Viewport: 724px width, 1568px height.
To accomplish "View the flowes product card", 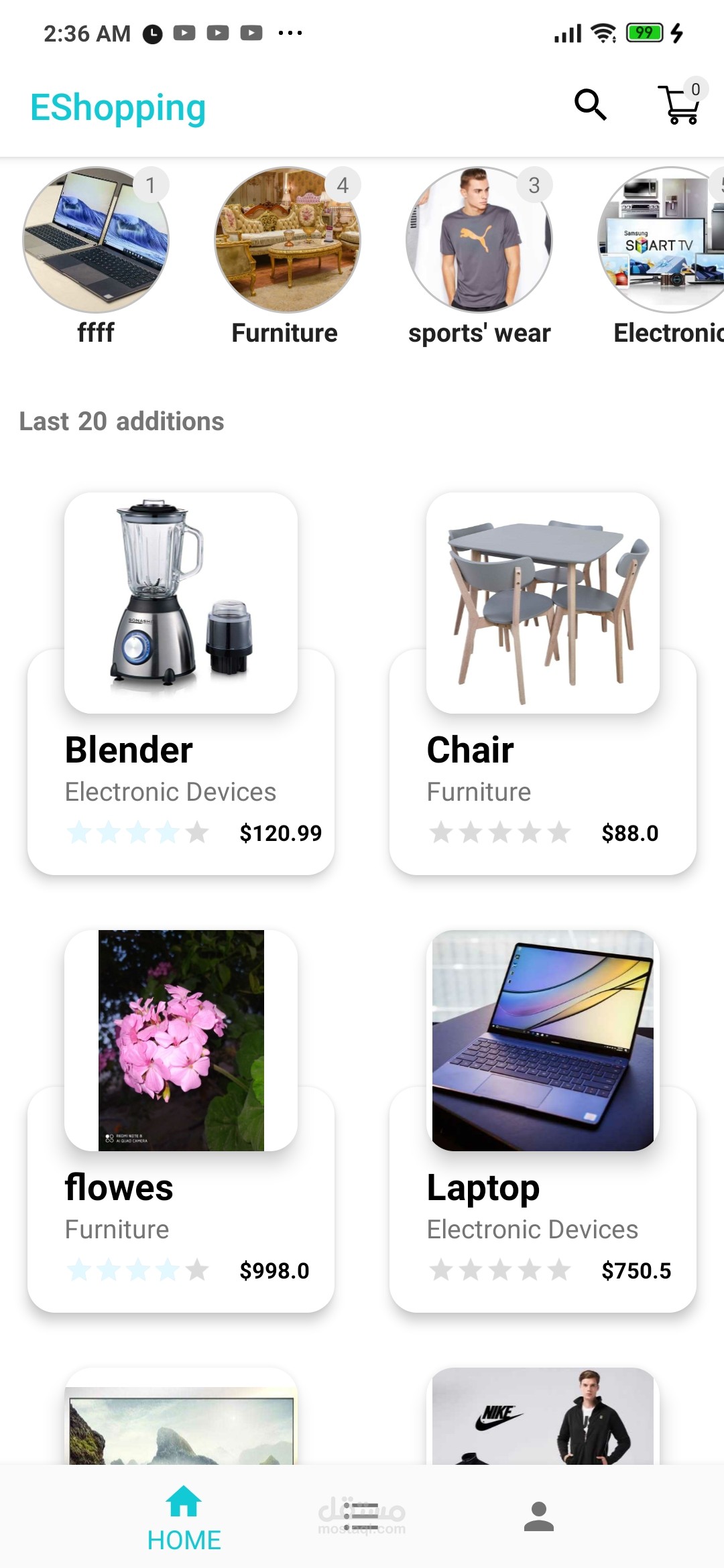I will pos(181,1120).
